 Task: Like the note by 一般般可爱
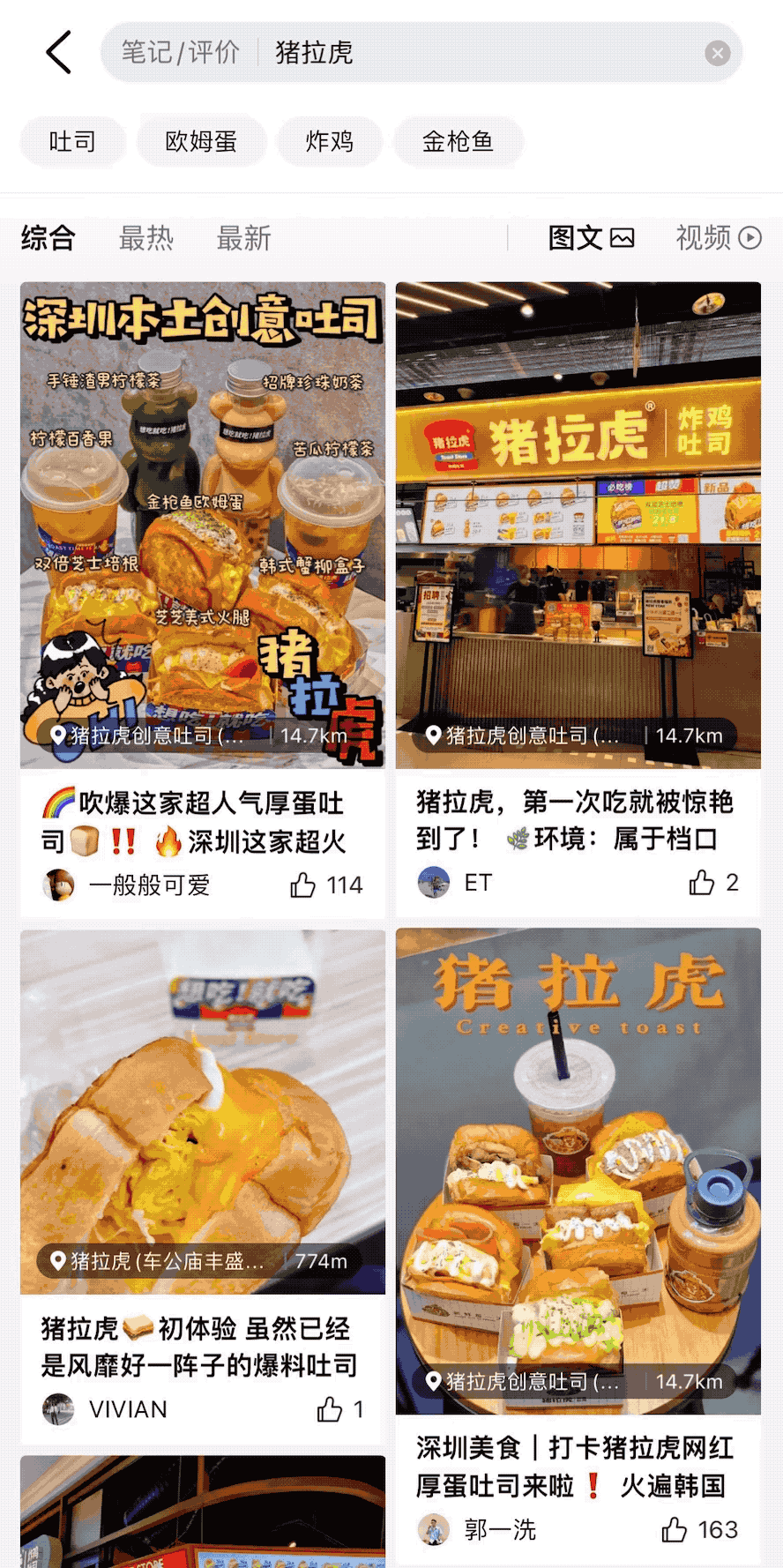(x=326, y=885)
